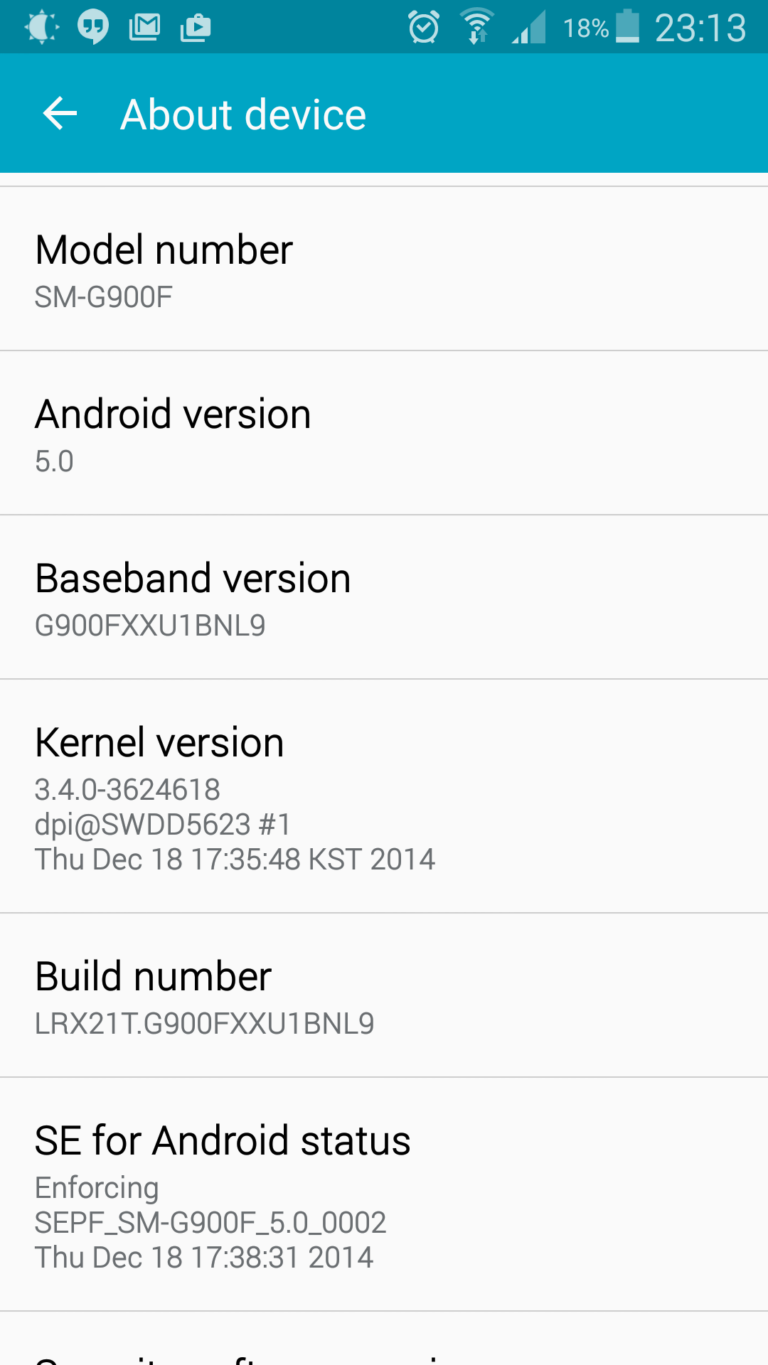Viewport: 768px width, 1365px height.
Task: Tap Build number to unlock developer options
Action: (384, 995)
